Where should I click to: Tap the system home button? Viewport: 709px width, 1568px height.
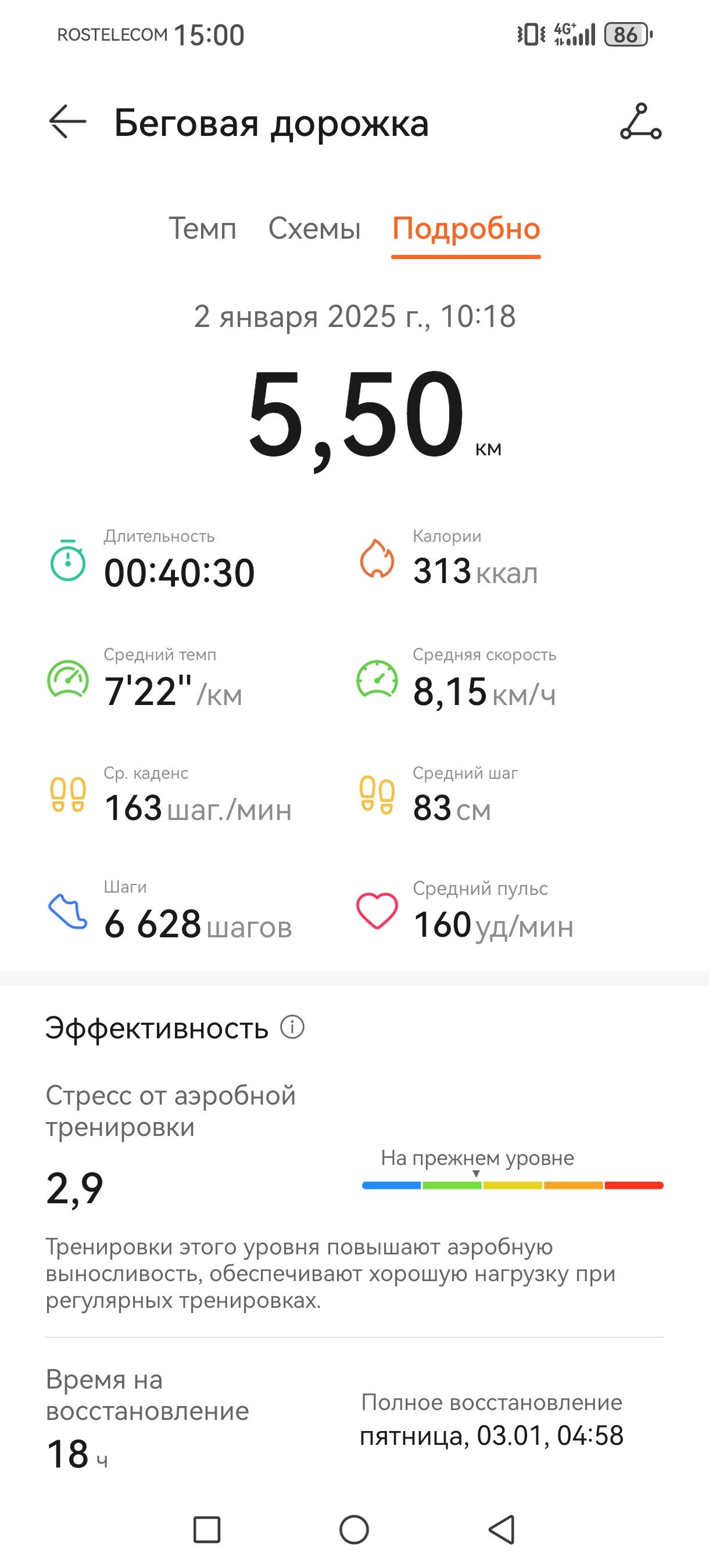(354, 1529)
